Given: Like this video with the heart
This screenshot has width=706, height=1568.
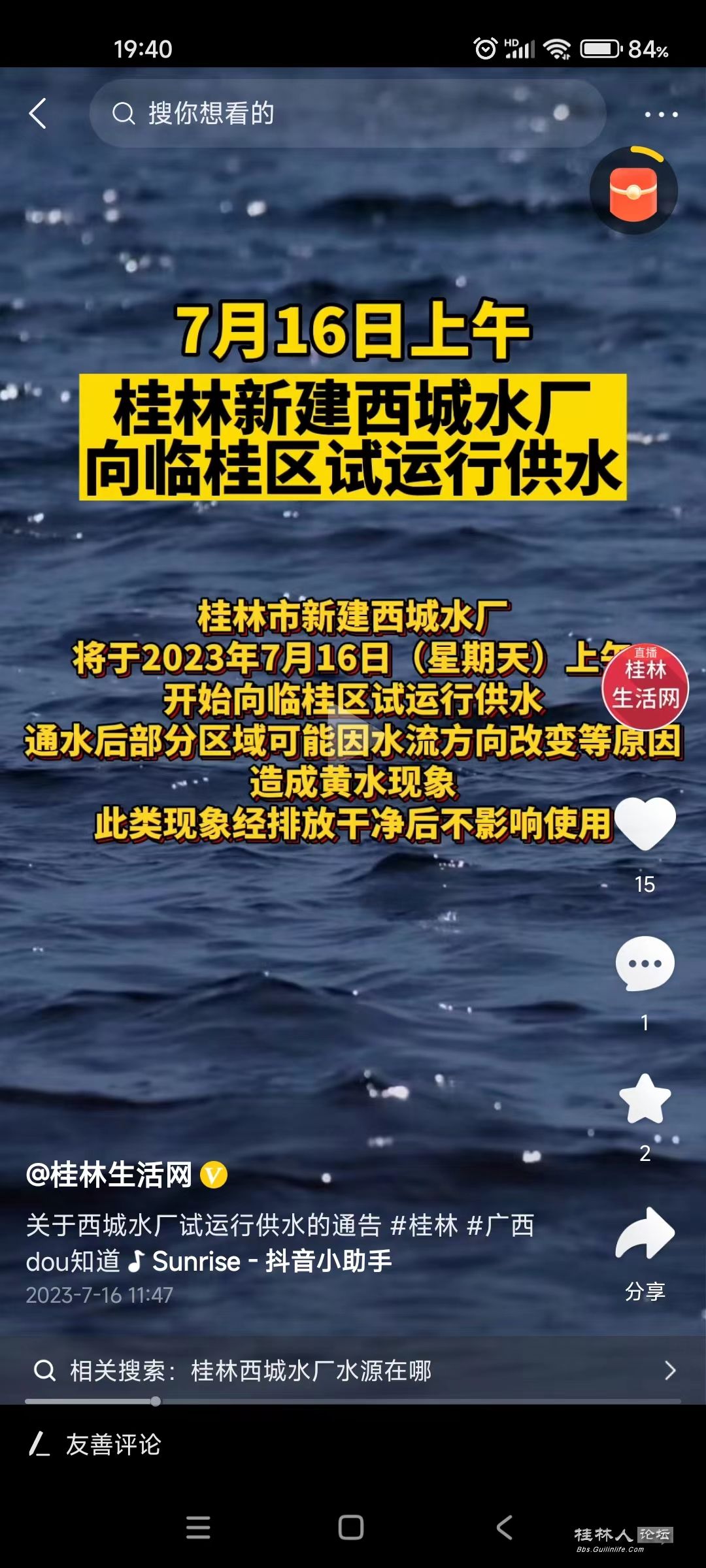Looking at the screenshot, I should [645, 823].
